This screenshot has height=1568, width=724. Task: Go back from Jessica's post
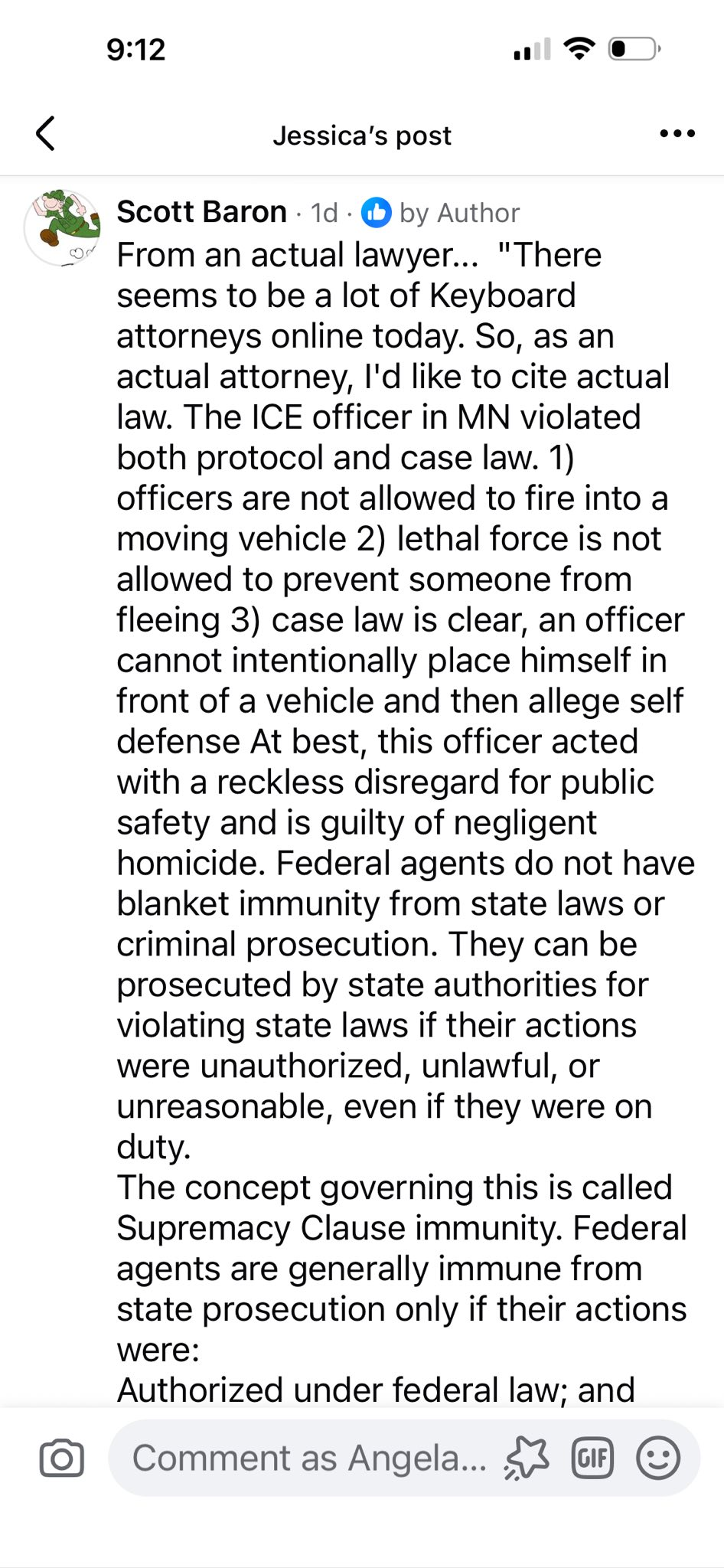tap(46, 134)
